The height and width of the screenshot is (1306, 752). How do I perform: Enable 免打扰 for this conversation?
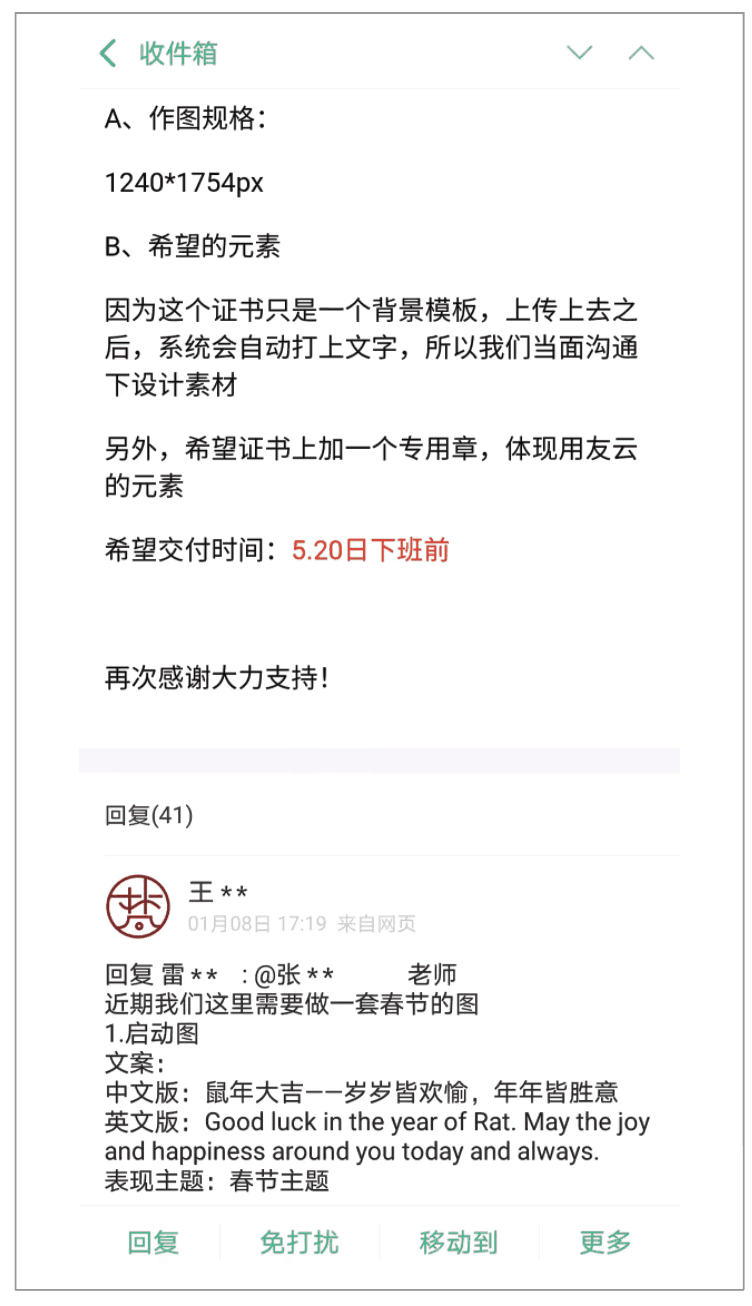coord(299,1242)
